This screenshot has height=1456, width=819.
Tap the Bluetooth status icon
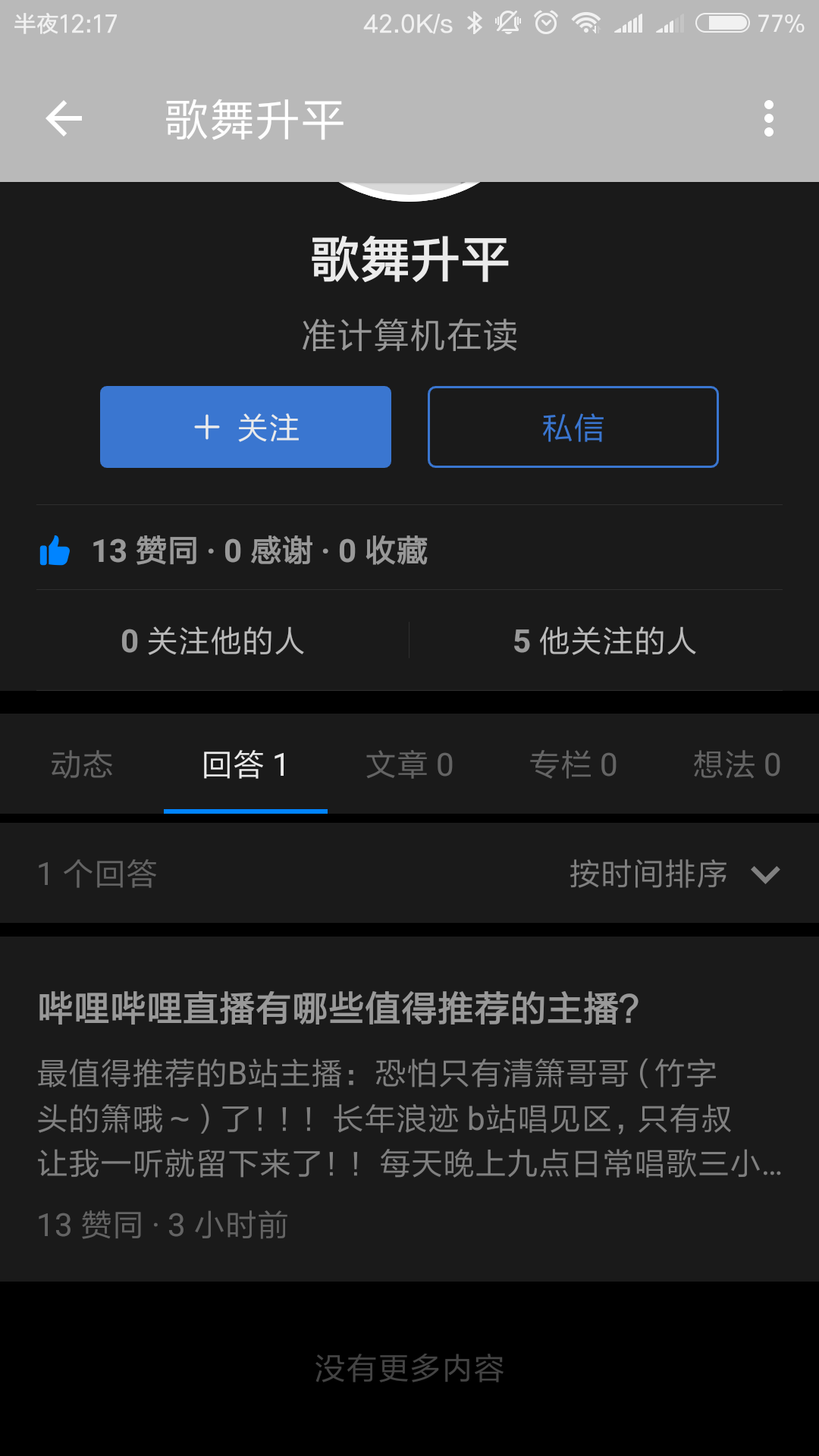474,23
